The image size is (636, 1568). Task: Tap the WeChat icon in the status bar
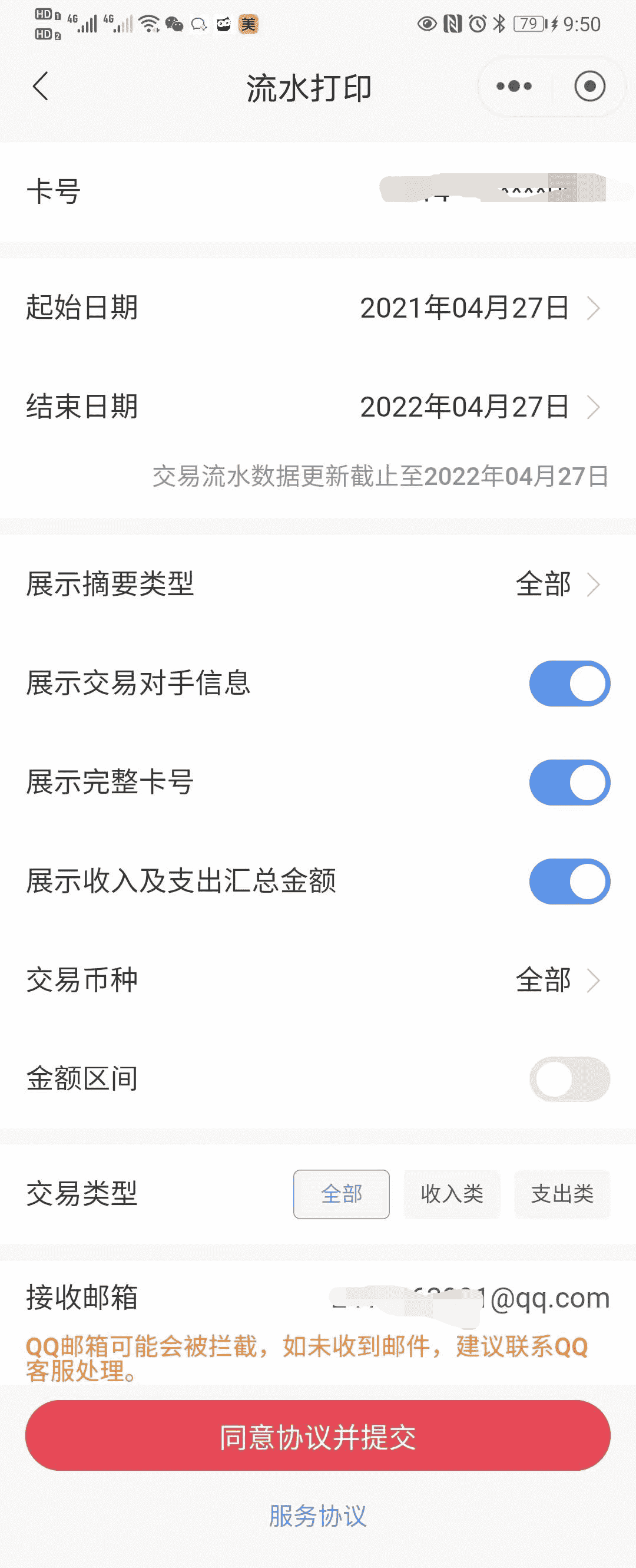pyautogui.click(x=173, y=24)
